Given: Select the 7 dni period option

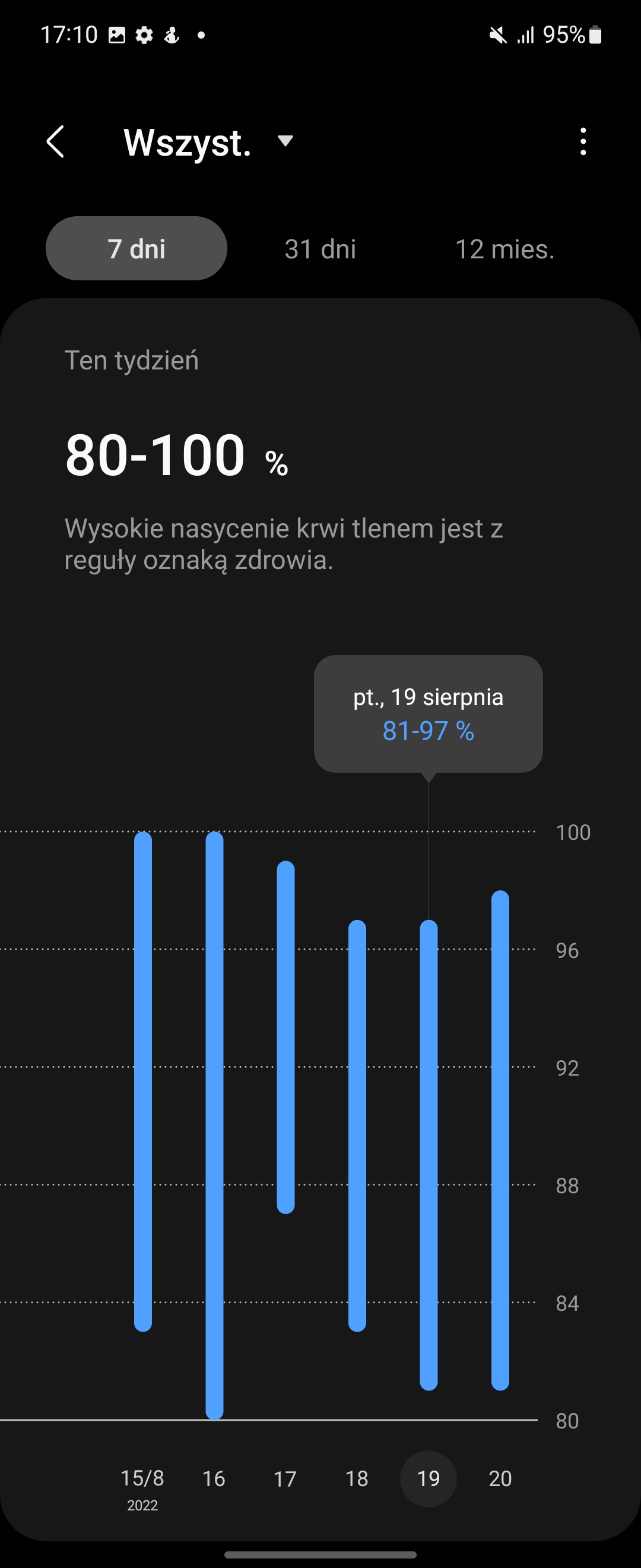Looking at the screenshot, I should click(x=136, y=248).
